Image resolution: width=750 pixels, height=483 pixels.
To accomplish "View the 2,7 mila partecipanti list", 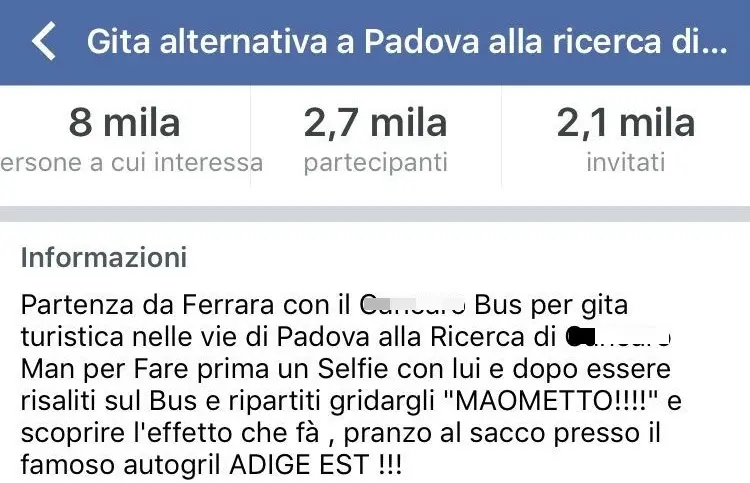I will click(x=375, y=140).
